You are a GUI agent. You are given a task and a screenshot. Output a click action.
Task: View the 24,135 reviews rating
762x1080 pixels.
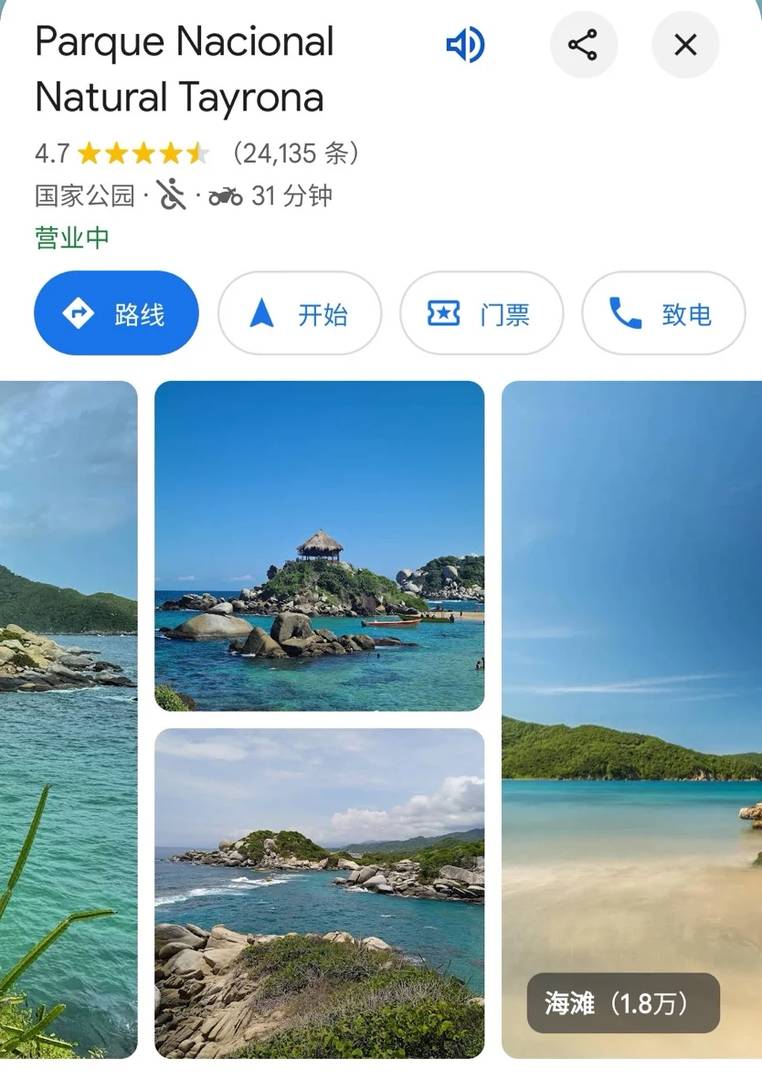click(197, 153)
